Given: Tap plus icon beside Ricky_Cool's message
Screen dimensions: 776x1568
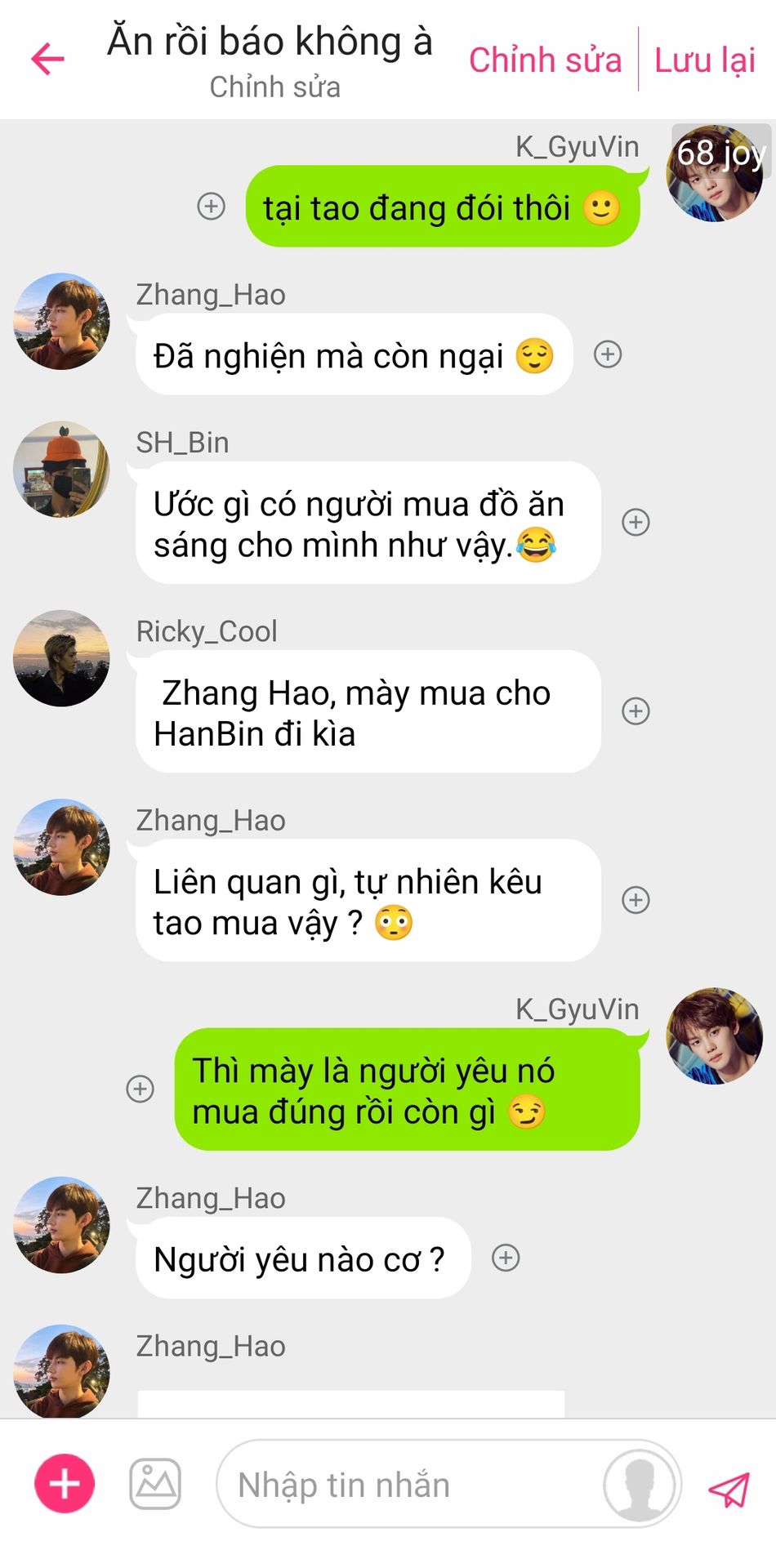Looking at the screenshot, I should [636, 710].
